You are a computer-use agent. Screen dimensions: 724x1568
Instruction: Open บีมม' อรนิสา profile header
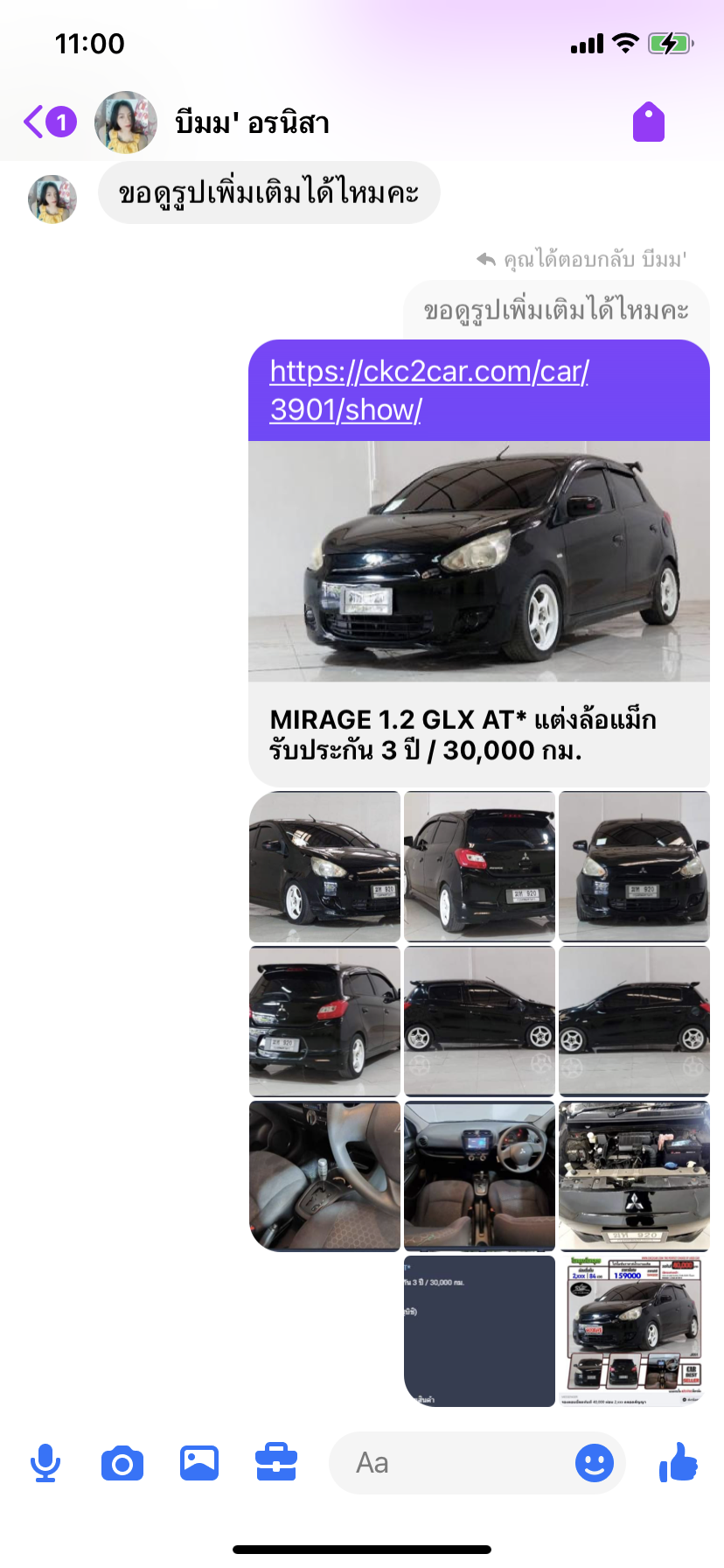252,122
